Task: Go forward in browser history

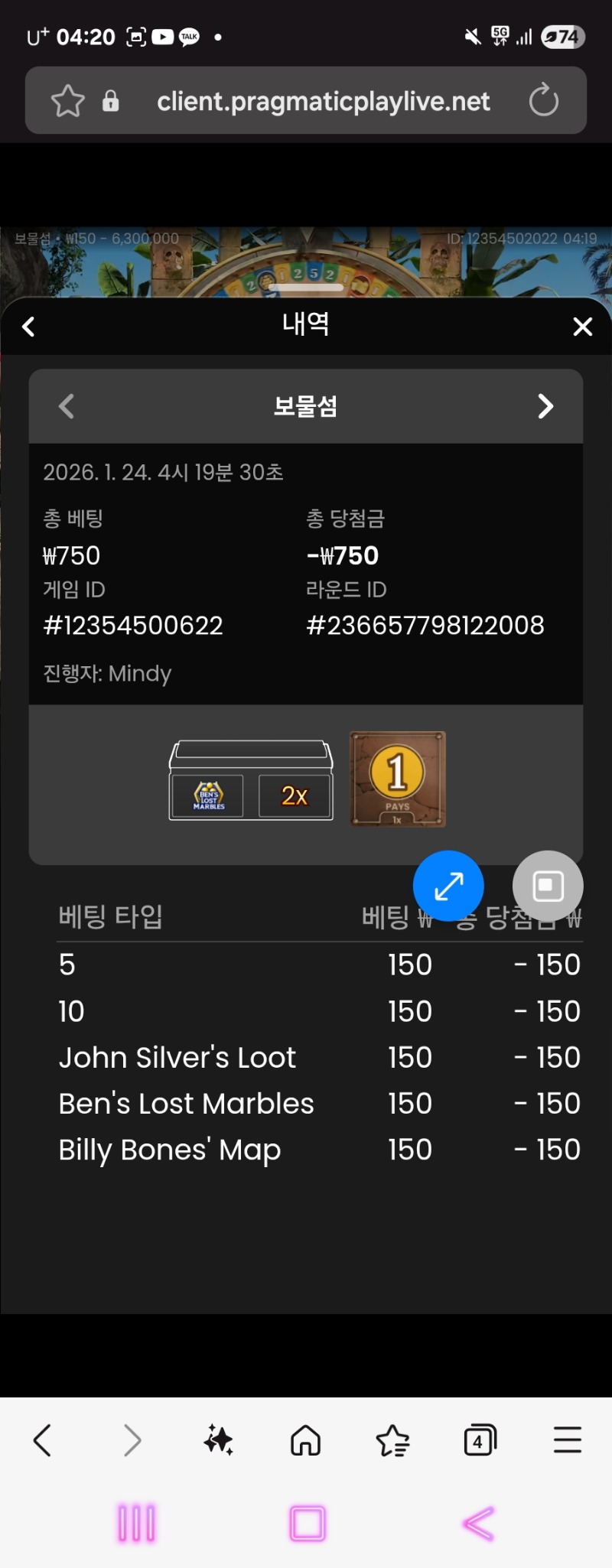Action: (x=132, y=1441)
